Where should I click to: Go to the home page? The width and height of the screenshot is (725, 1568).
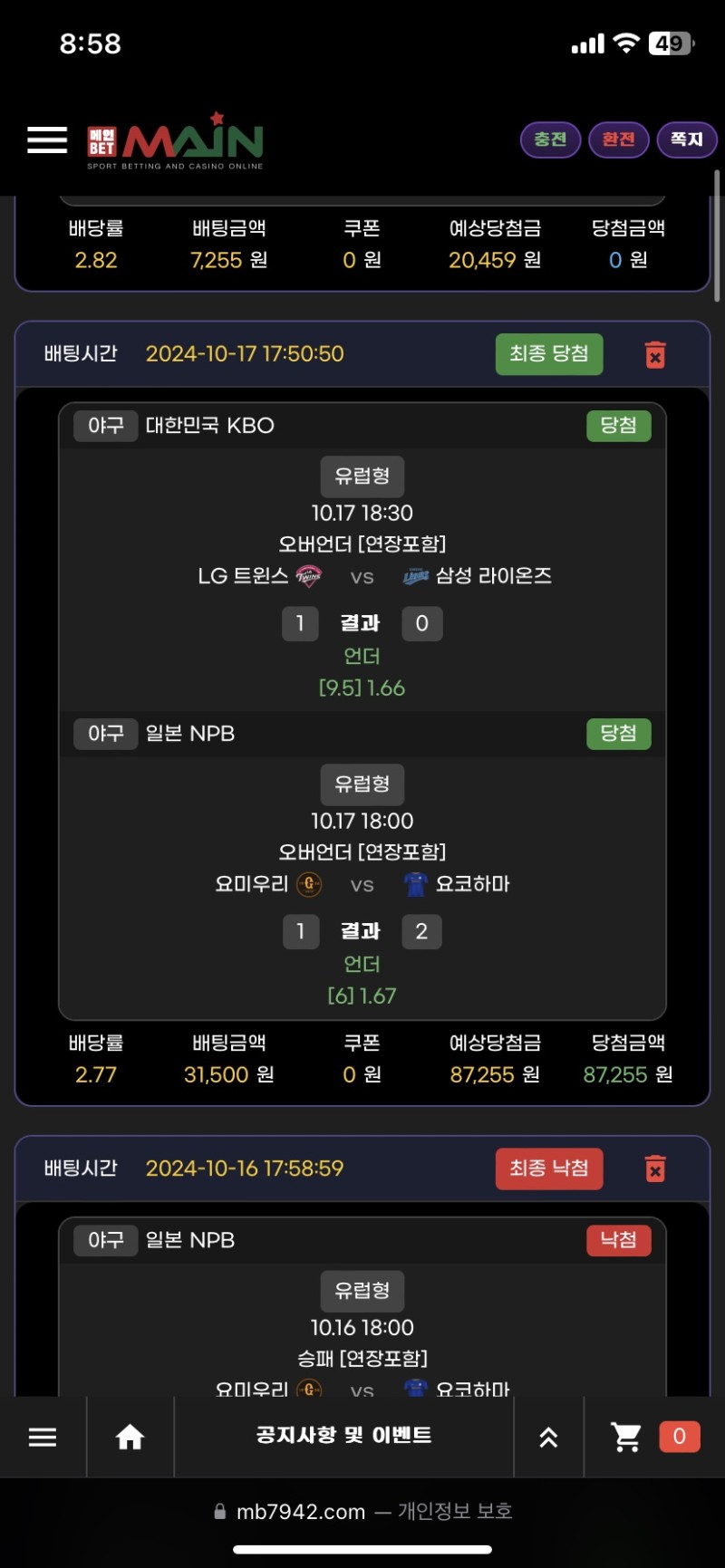click(x=130, y=1437)
